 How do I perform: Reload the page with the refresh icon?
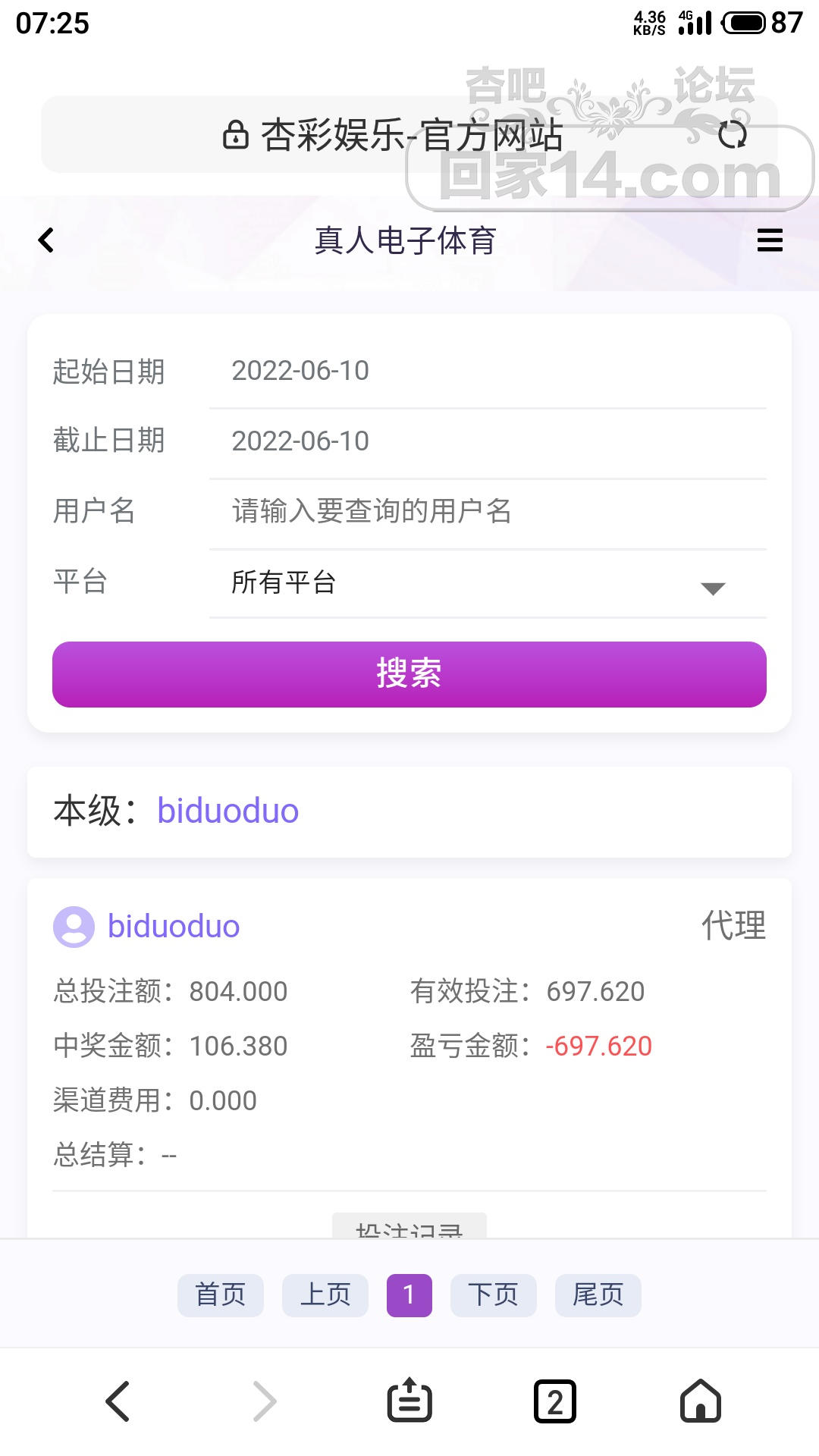[733, 135]
